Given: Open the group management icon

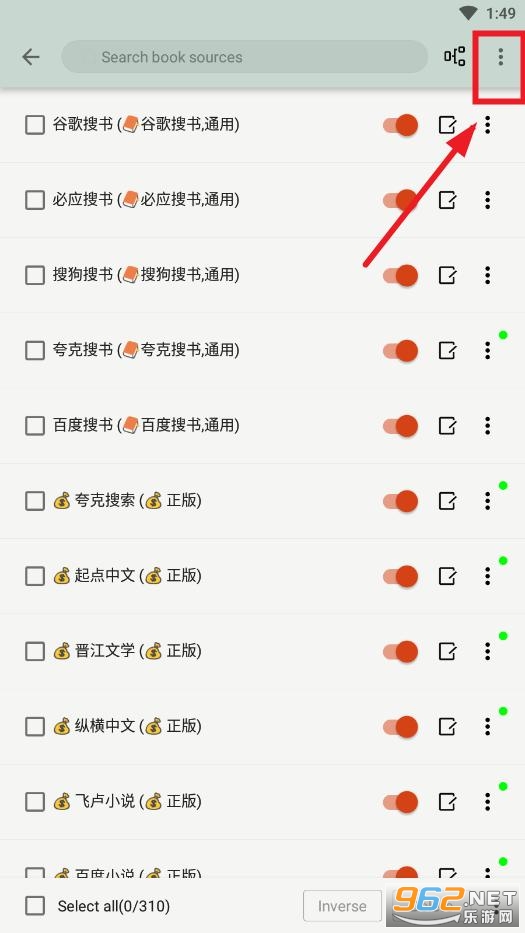Looking at the screenshot, I should point(455,57).
